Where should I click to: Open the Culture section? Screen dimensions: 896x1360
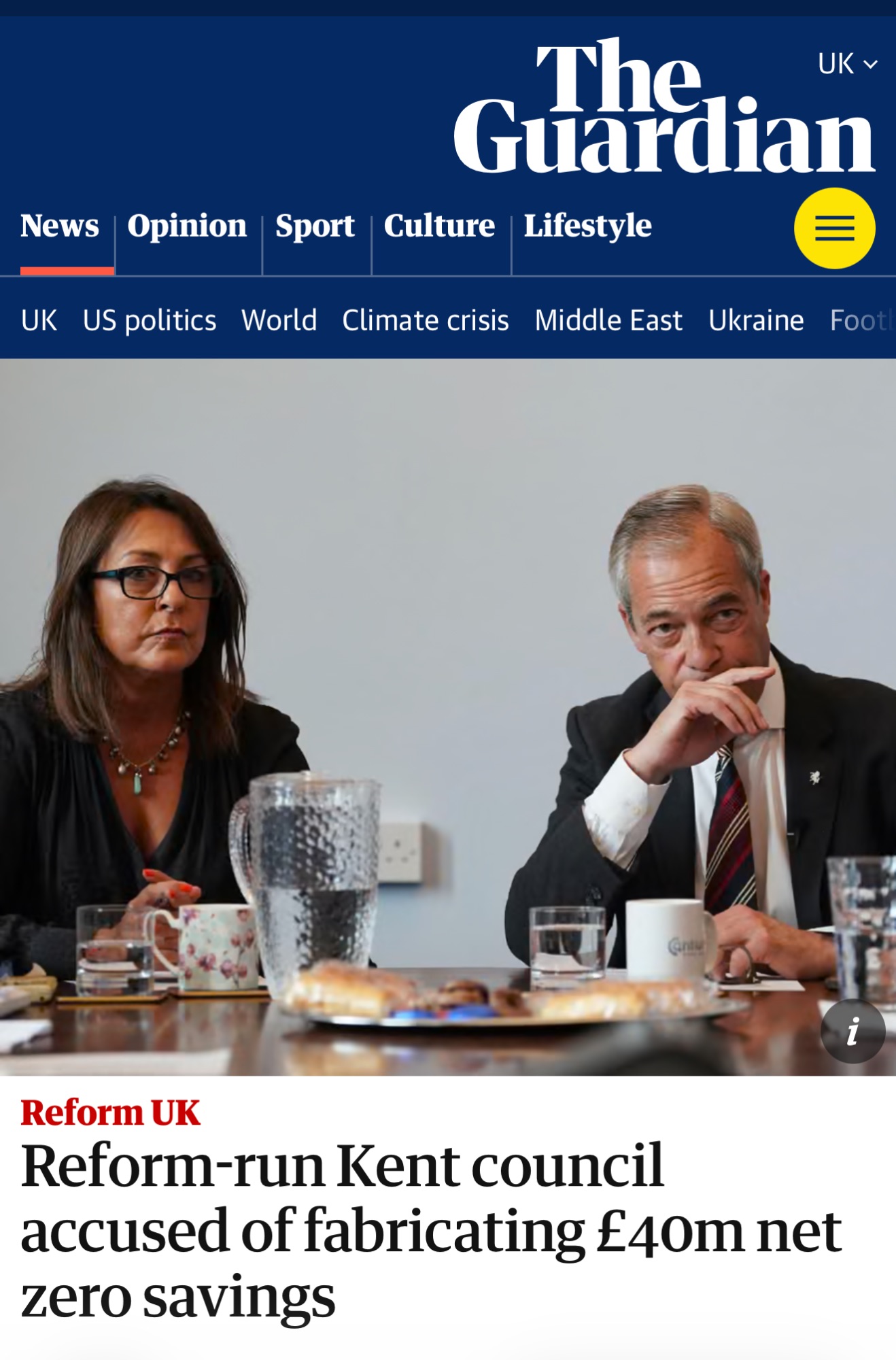pos(439,226)
